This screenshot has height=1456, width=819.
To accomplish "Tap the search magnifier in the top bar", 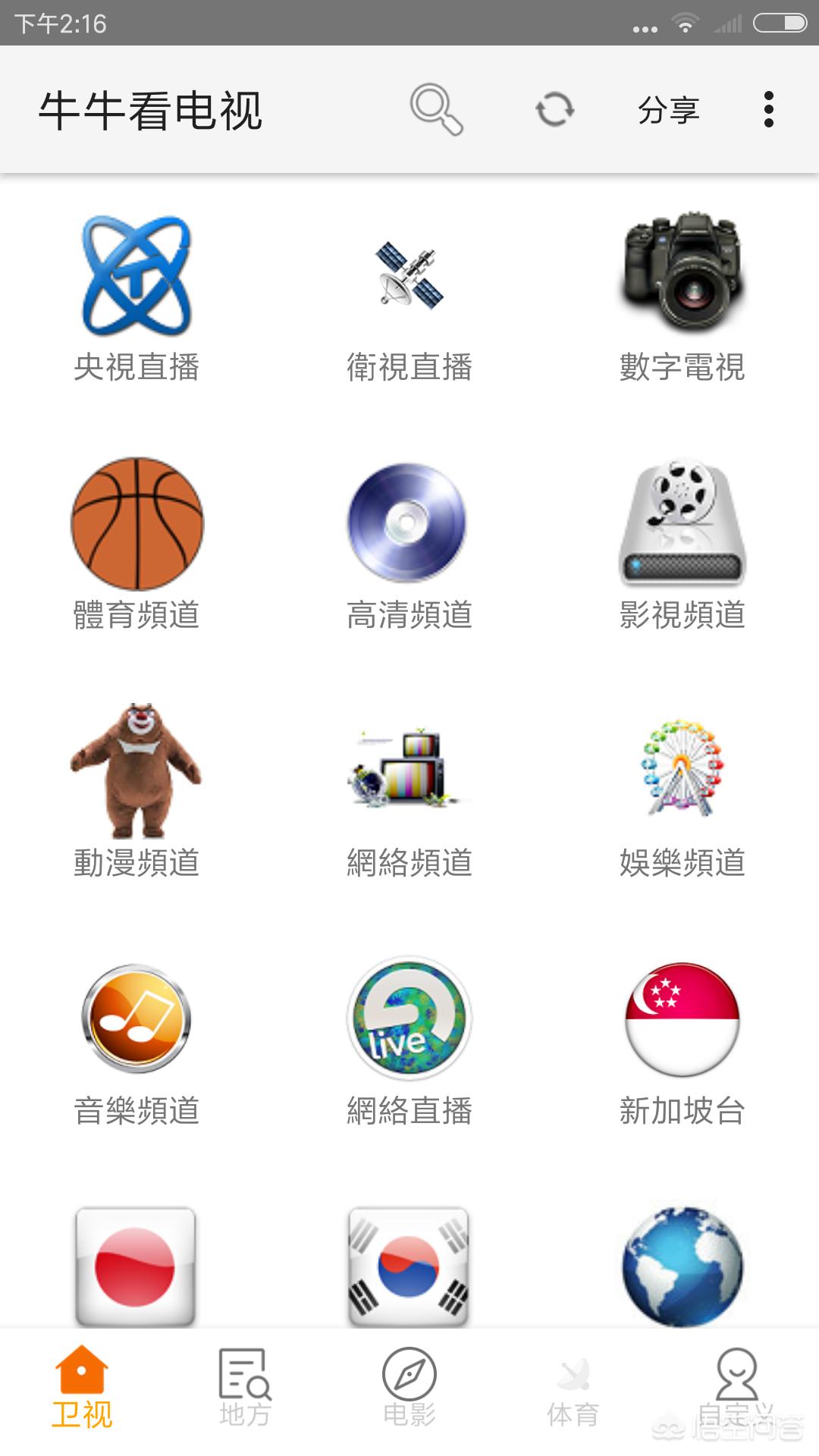I will click(x=438, y=110).
